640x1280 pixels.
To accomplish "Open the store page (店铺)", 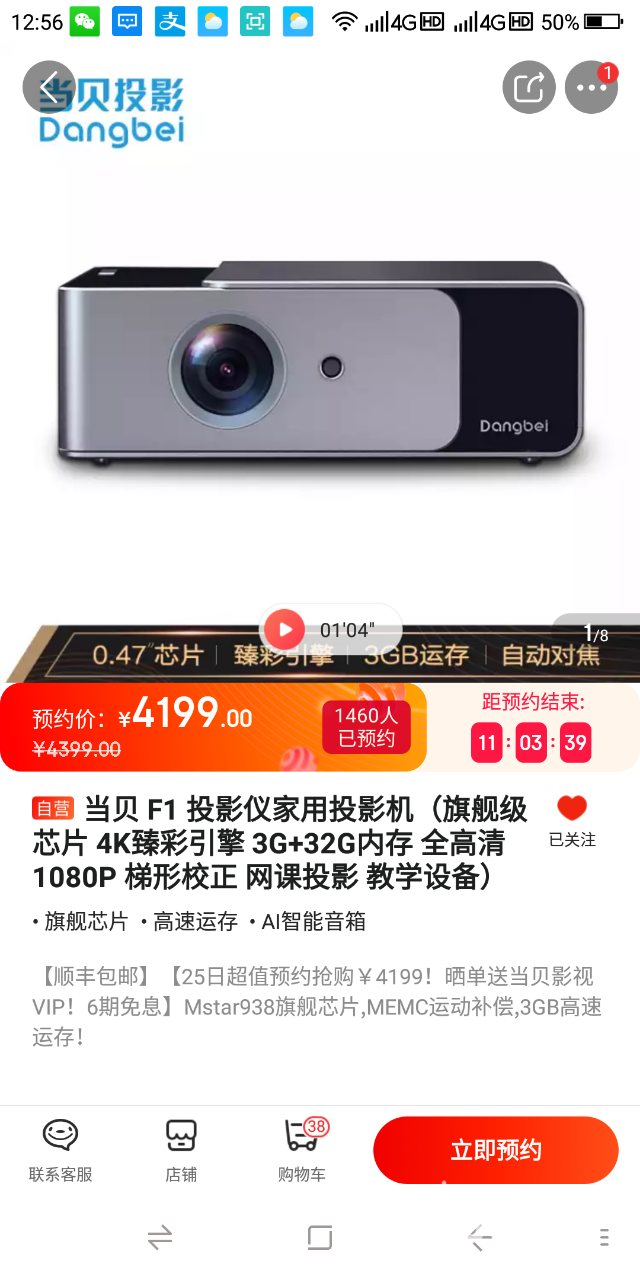I will point(181,1150).
